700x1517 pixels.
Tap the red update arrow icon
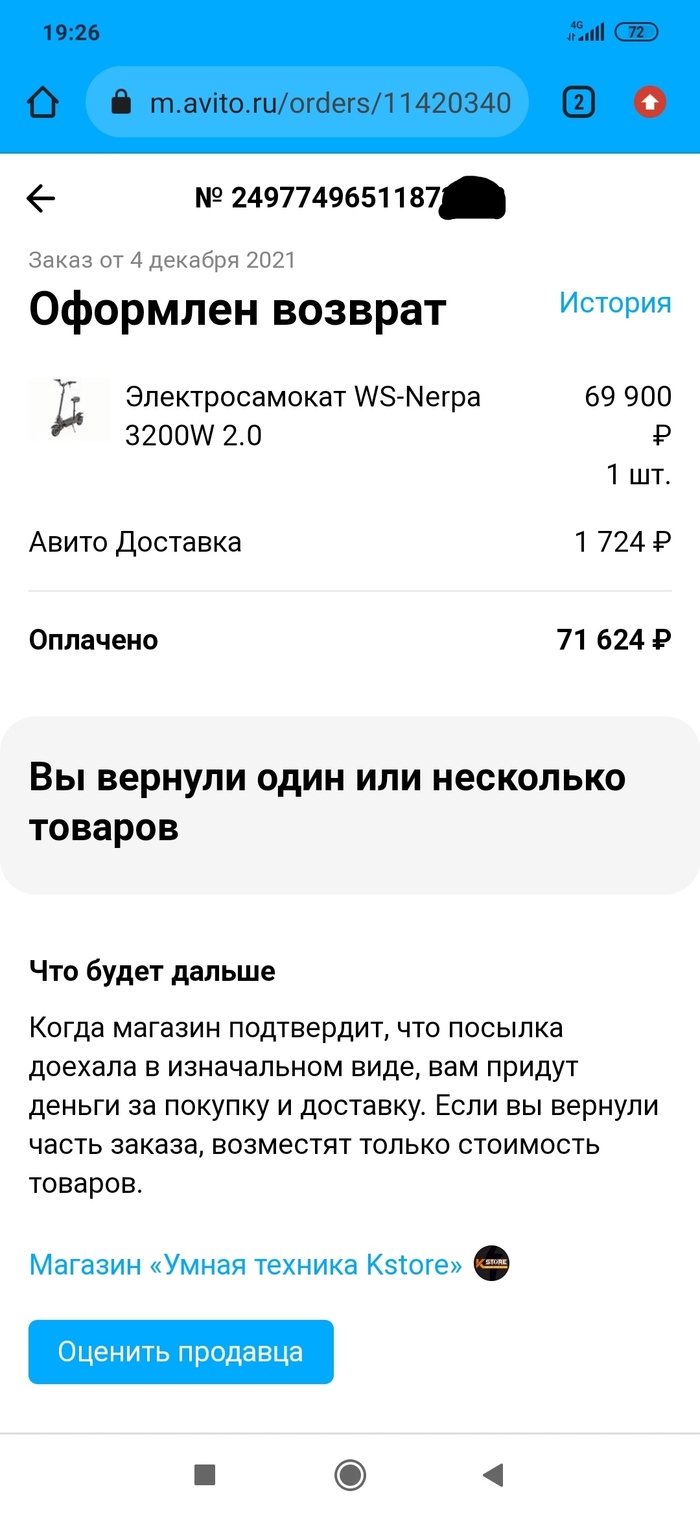(x=650, y=102)
